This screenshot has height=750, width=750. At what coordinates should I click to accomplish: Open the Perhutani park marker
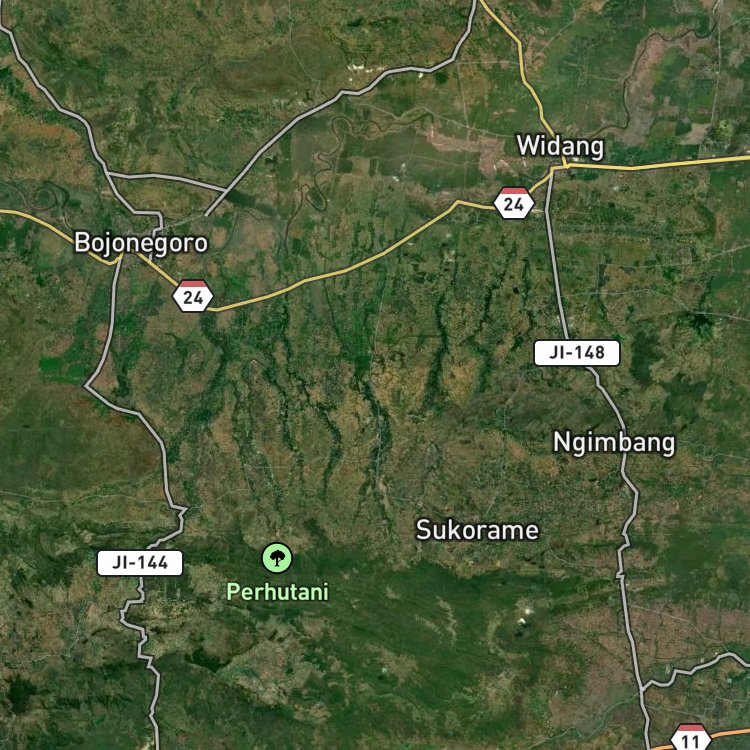click(277, 558)
